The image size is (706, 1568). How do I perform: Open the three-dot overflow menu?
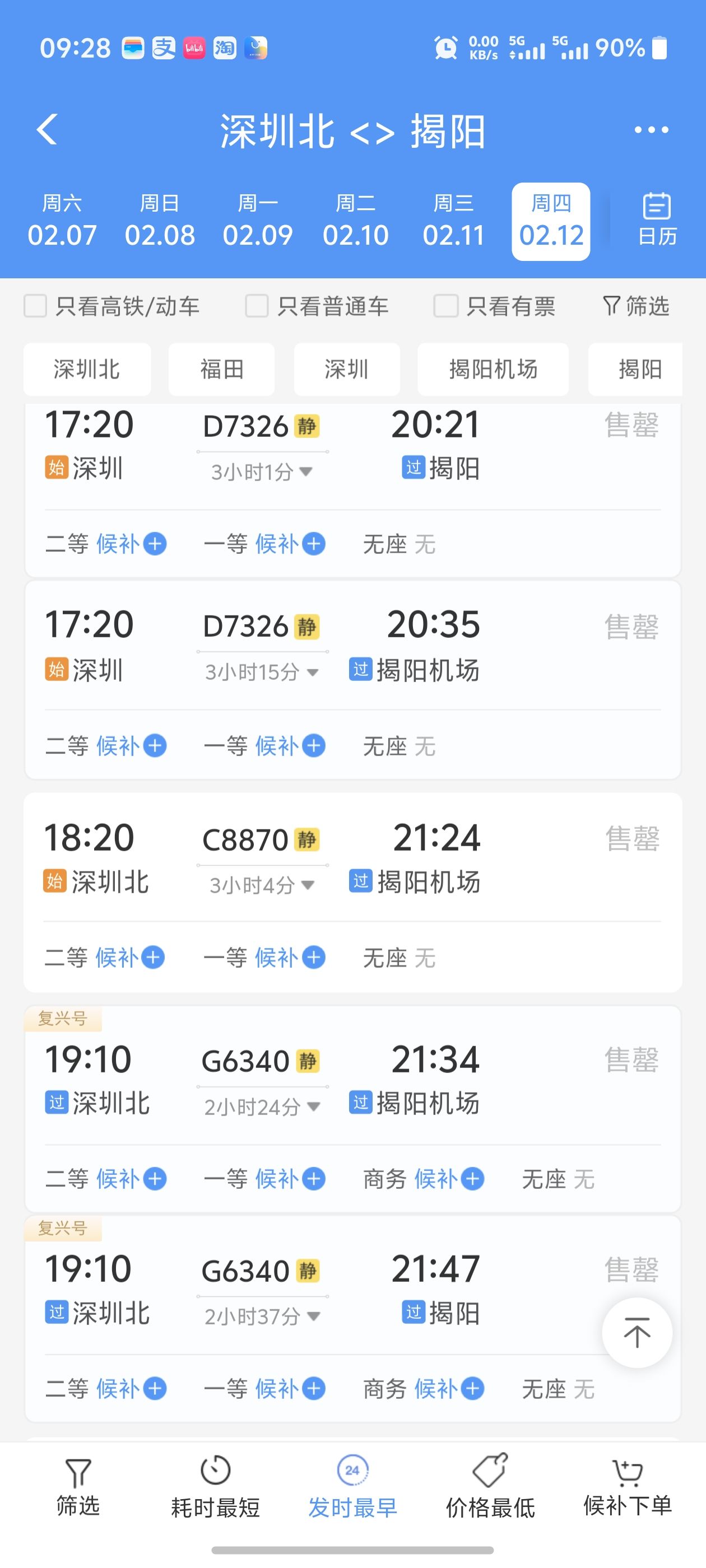(x=651, y=130)
